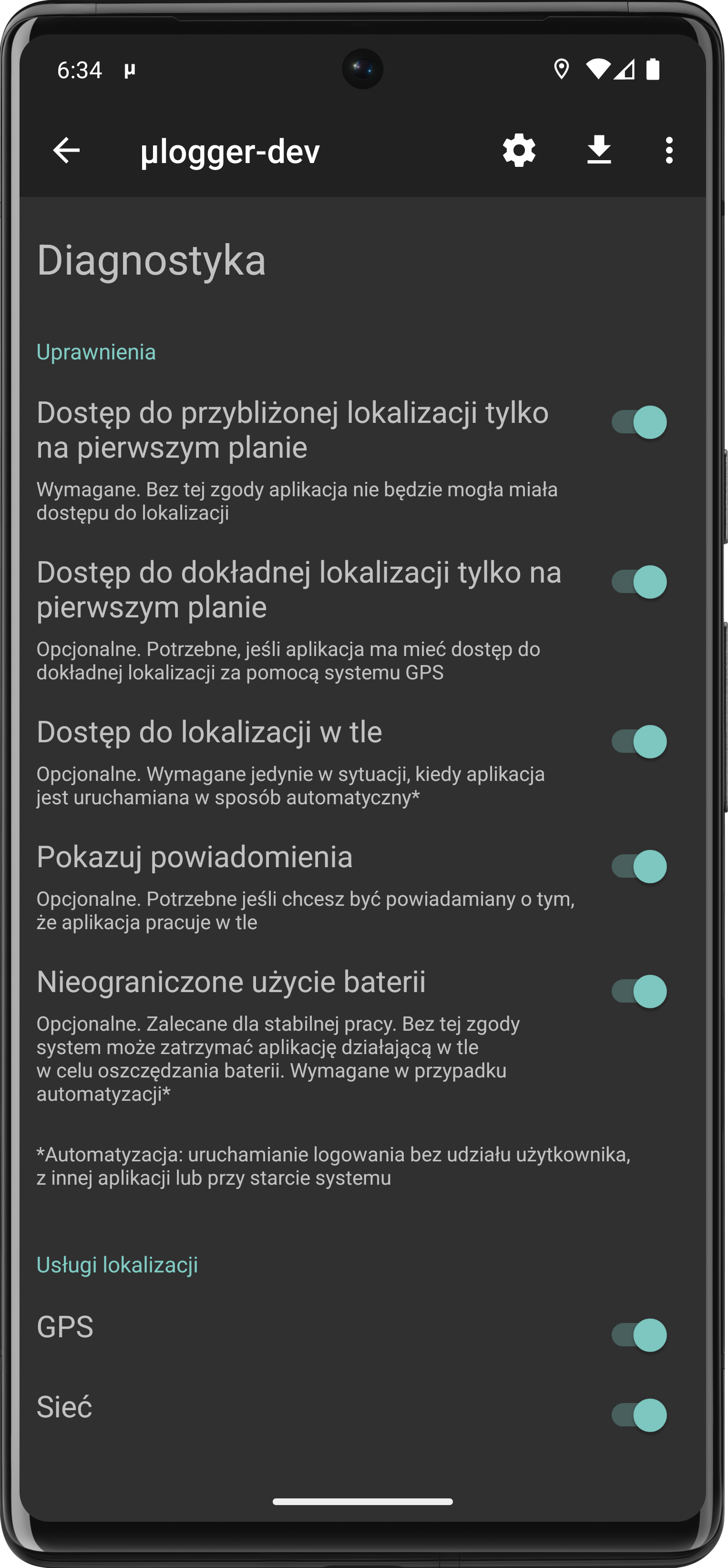728x1568 pixels.
Task: Turn off Pokazuj powiadomienia switch
Action: (x=638, y=866)
